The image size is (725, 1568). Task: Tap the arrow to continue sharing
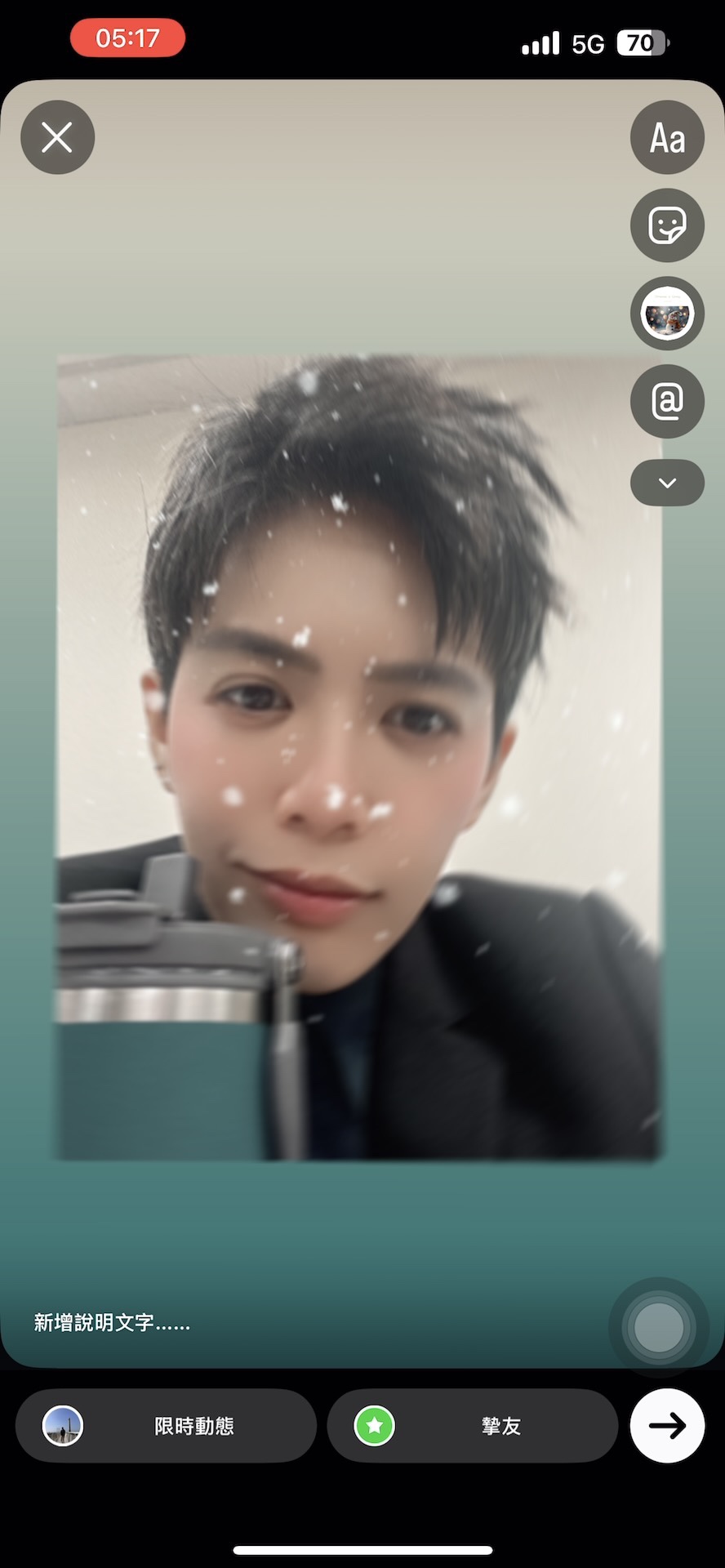[667, 1426]
